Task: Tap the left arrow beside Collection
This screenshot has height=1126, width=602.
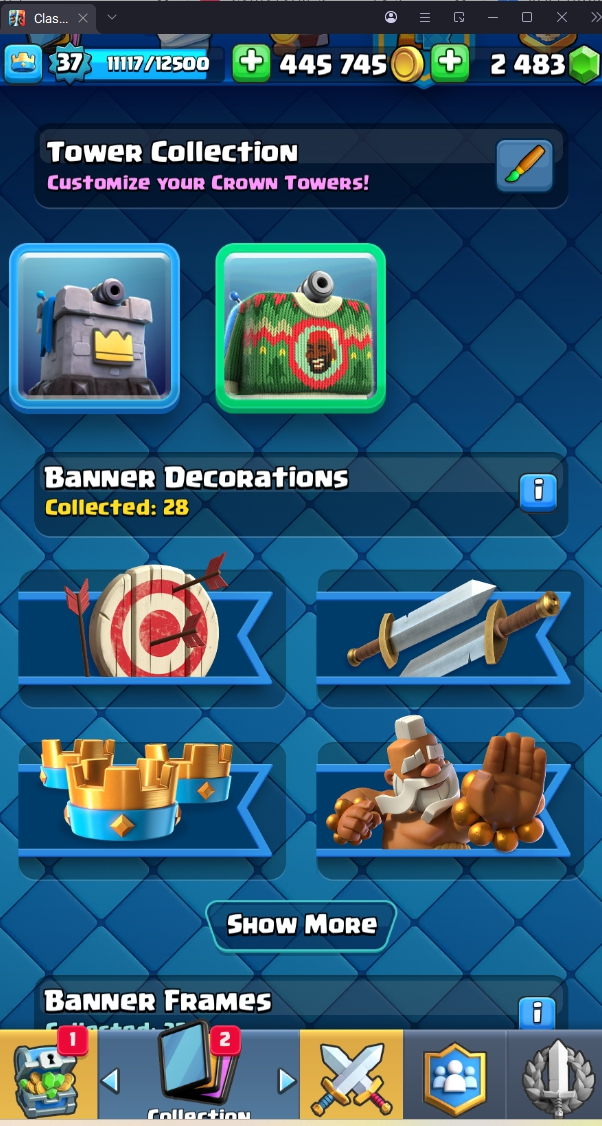Action: tap(111, 1080)
